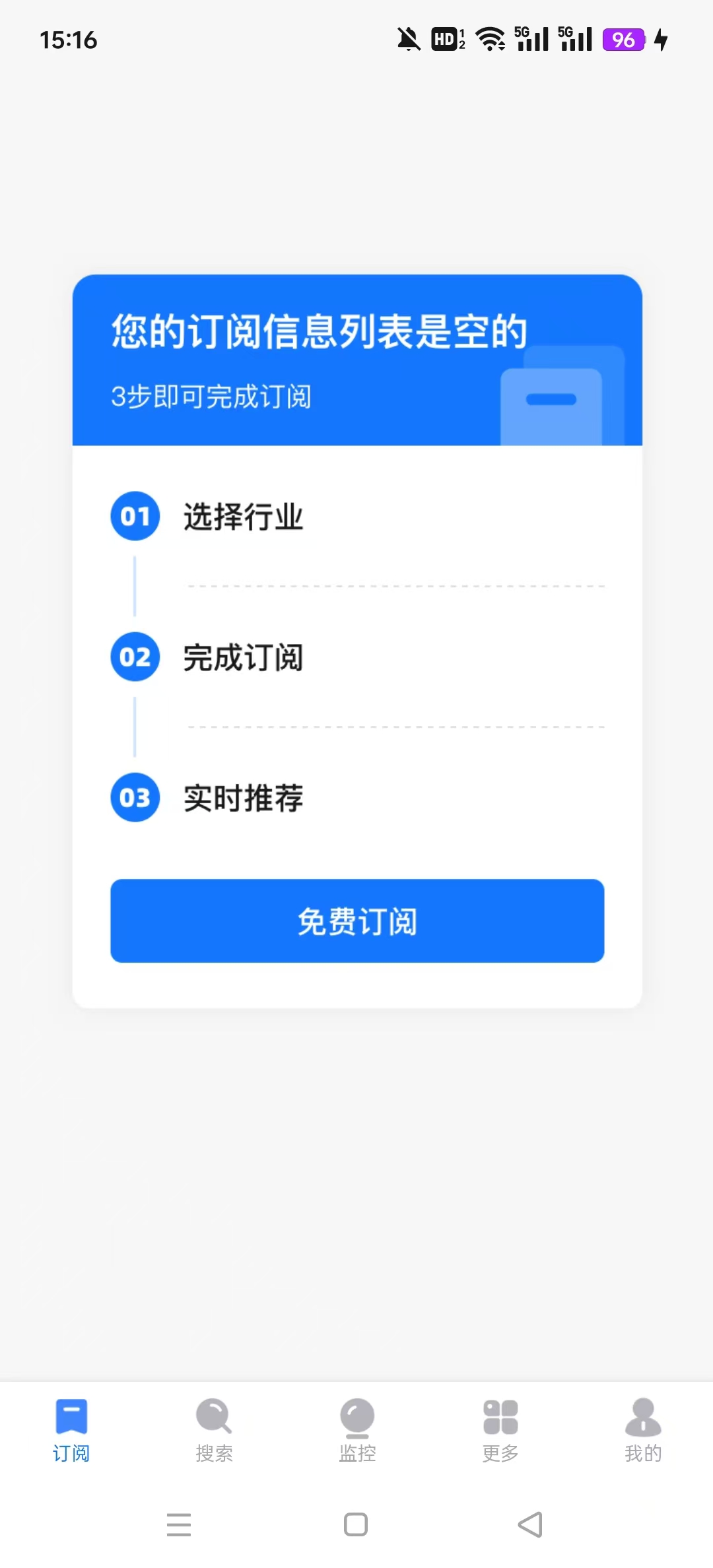Open recent apps from the navigation bar

179,1524
